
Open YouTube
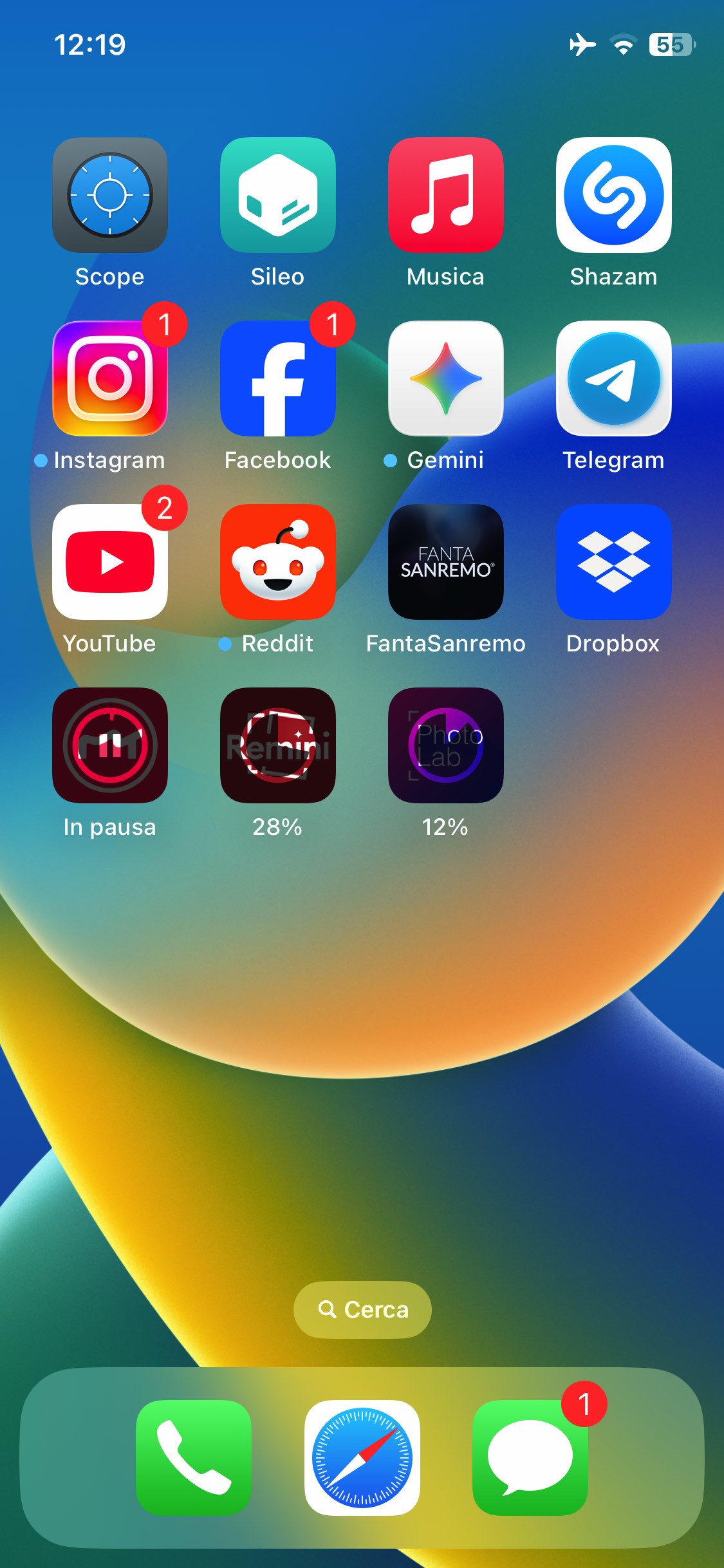point(110,562)
